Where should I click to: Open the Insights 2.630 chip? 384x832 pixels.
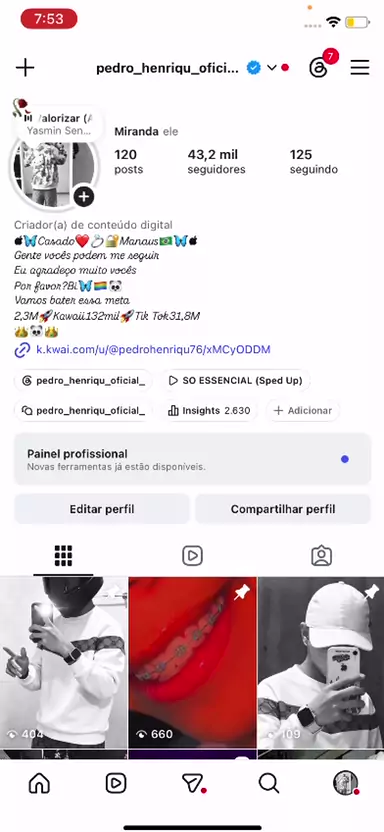209,411
